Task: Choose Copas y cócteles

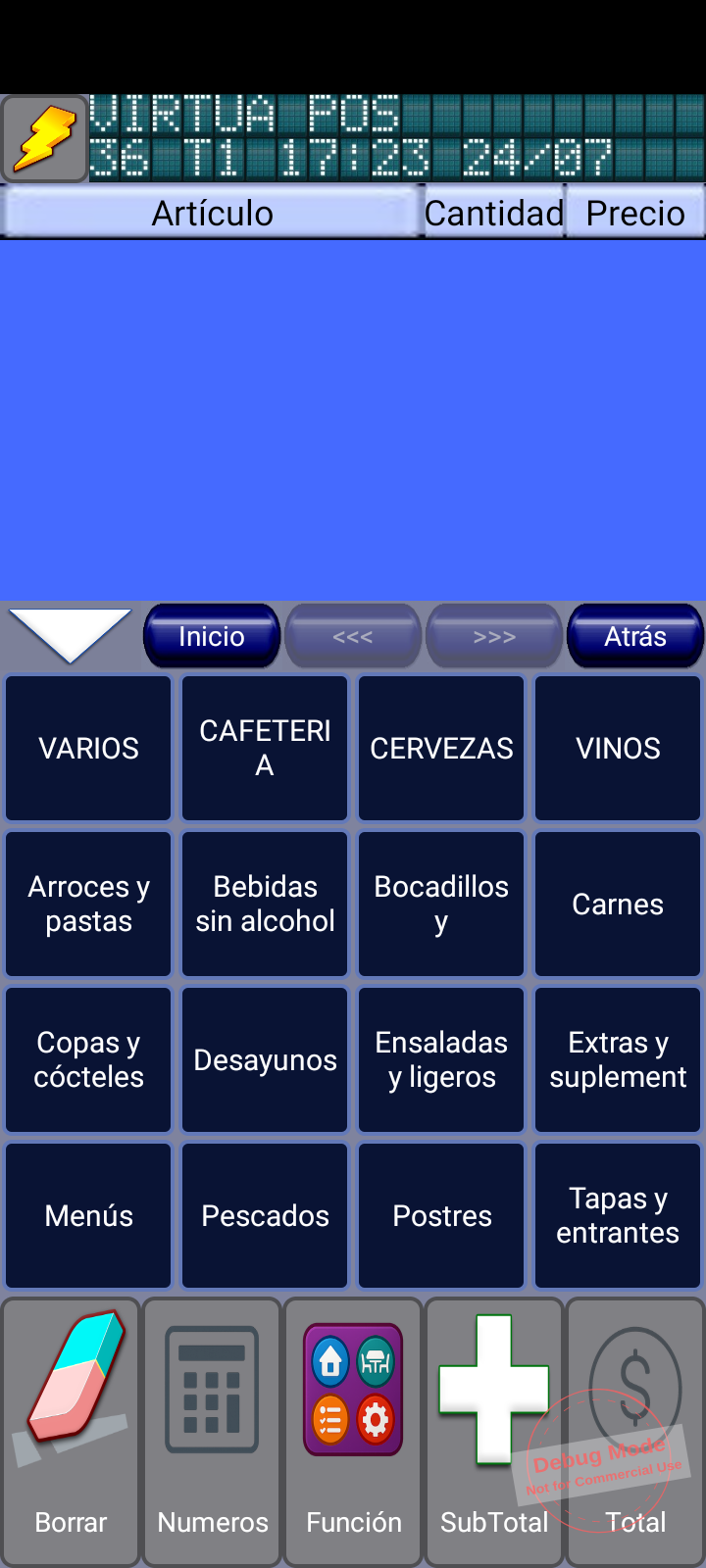Action: tap(88, 1059)
